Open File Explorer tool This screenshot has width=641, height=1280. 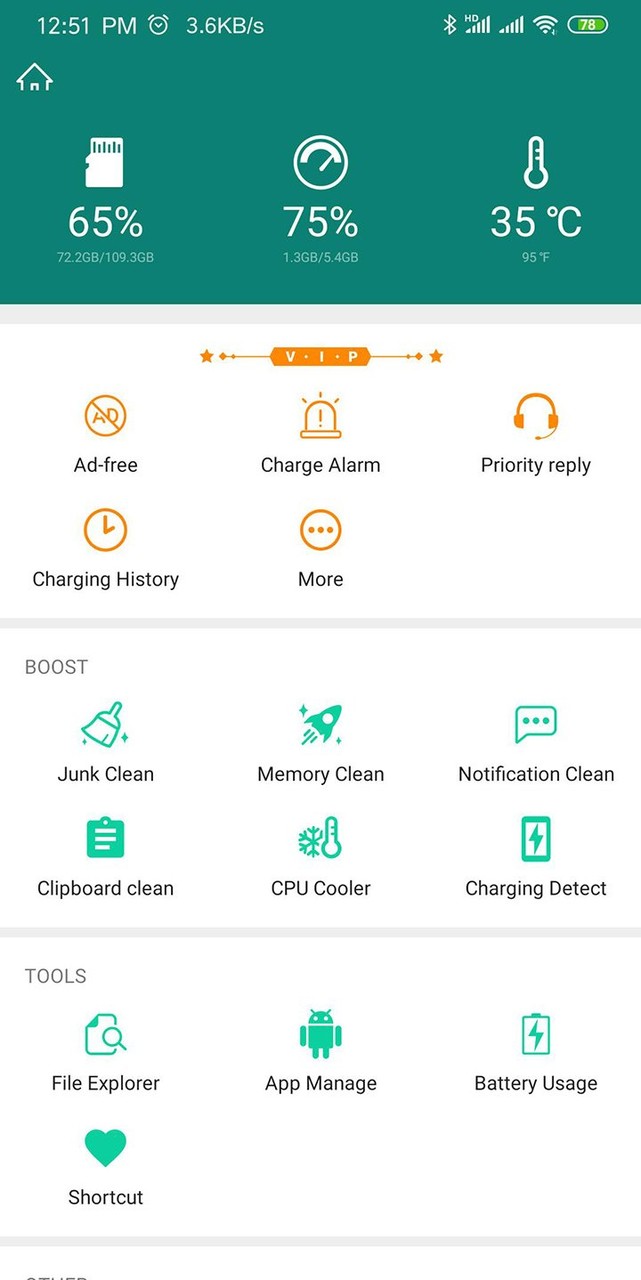[x=105, y=1050]
